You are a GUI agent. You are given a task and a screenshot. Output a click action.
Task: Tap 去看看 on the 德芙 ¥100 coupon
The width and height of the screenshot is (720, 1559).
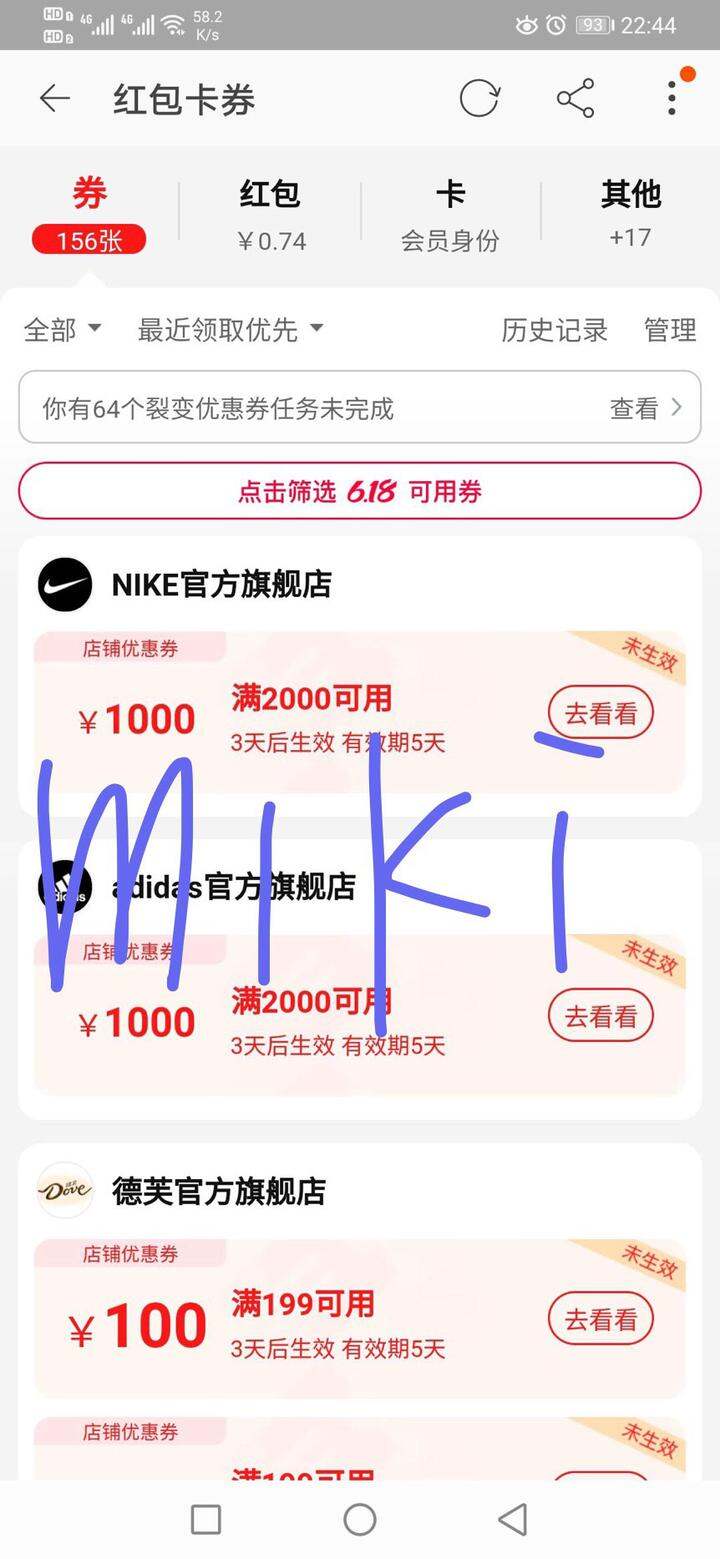pos(600,1319)
